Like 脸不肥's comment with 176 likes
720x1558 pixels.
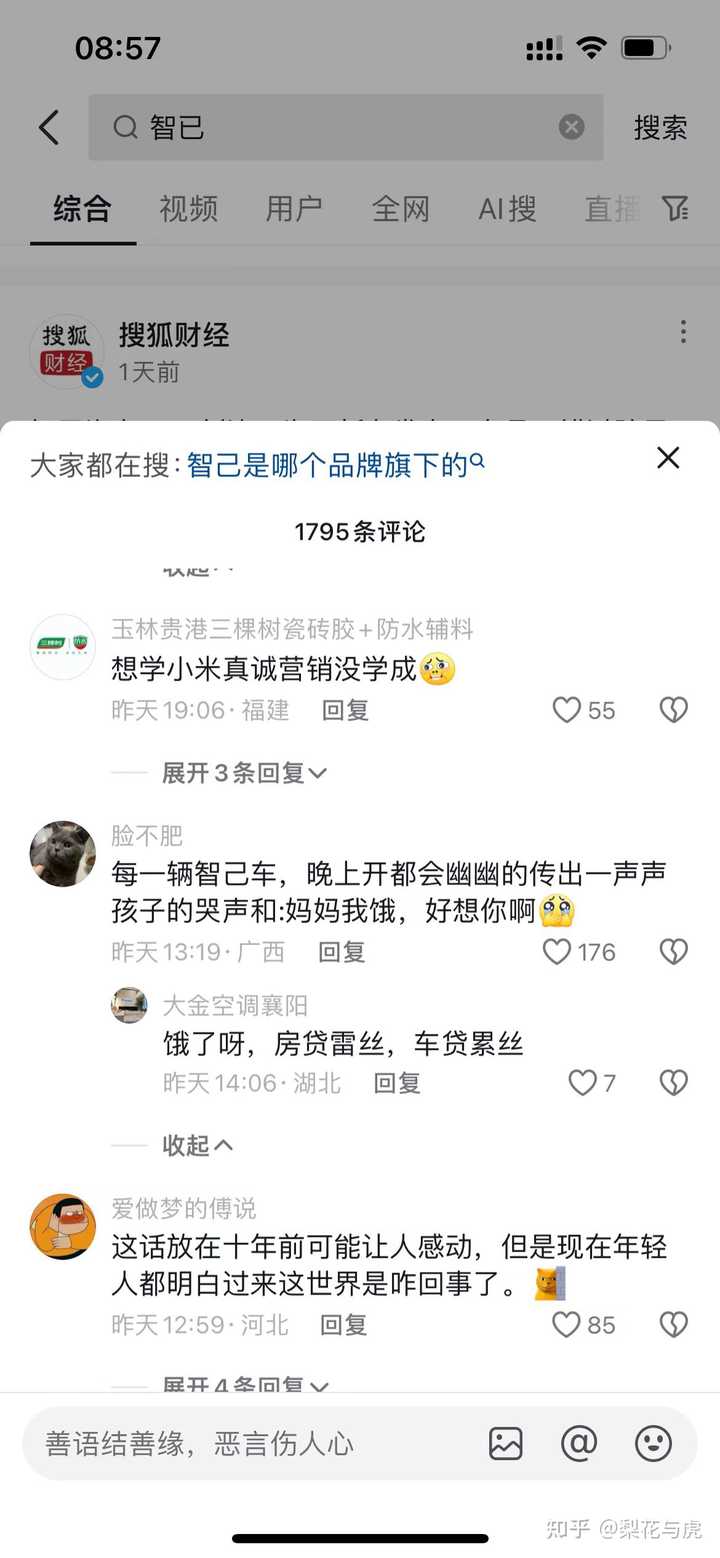pos(557,952)
